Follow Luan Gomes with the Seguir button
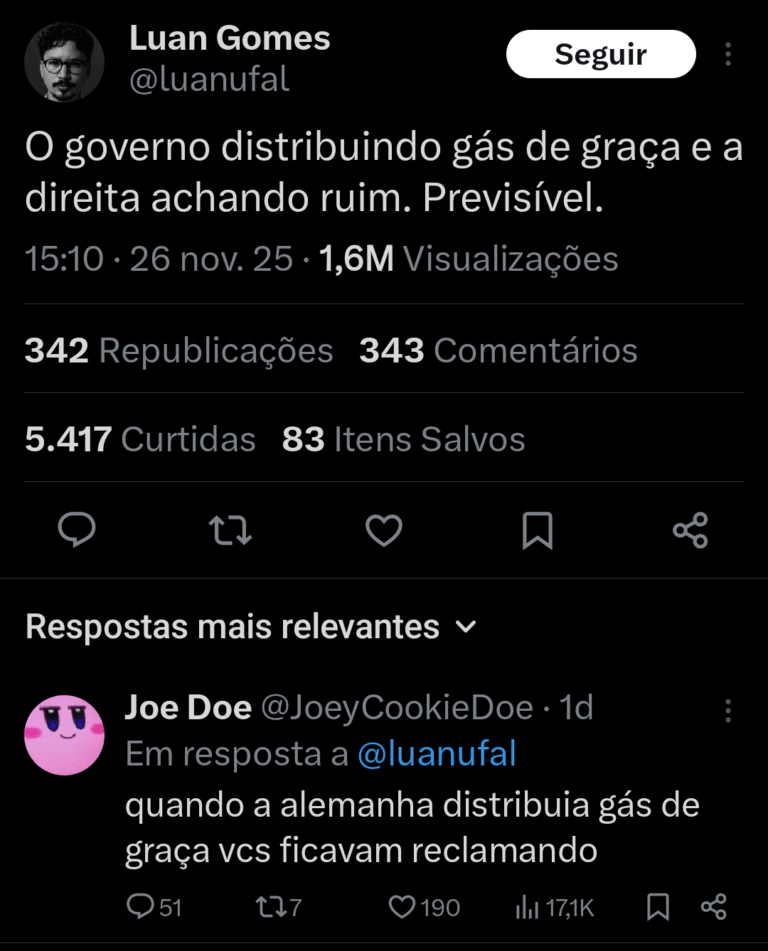768x951 pixels. pos(600,54)
